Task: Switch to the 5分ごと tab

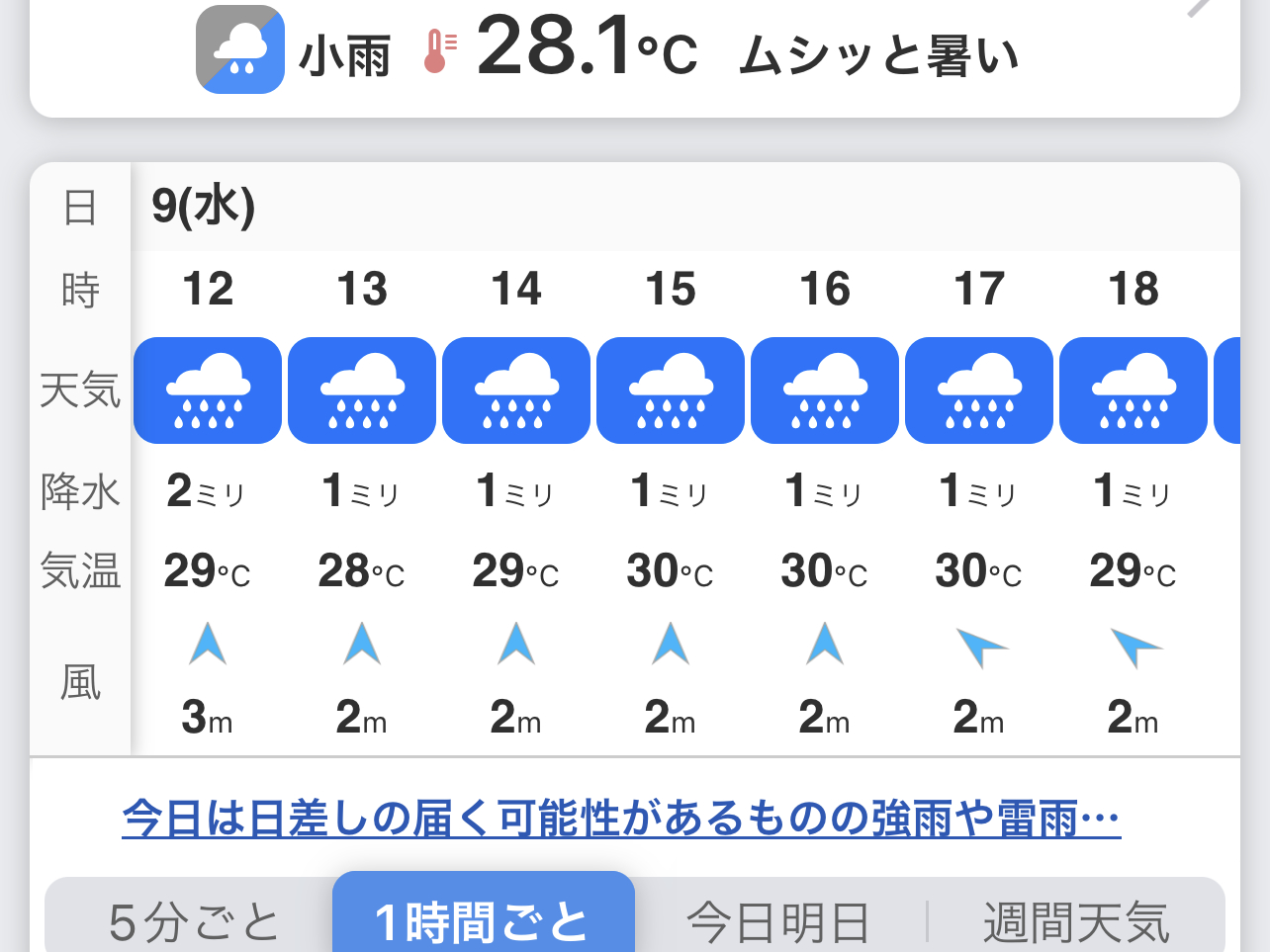Action: tap(194, 921)
